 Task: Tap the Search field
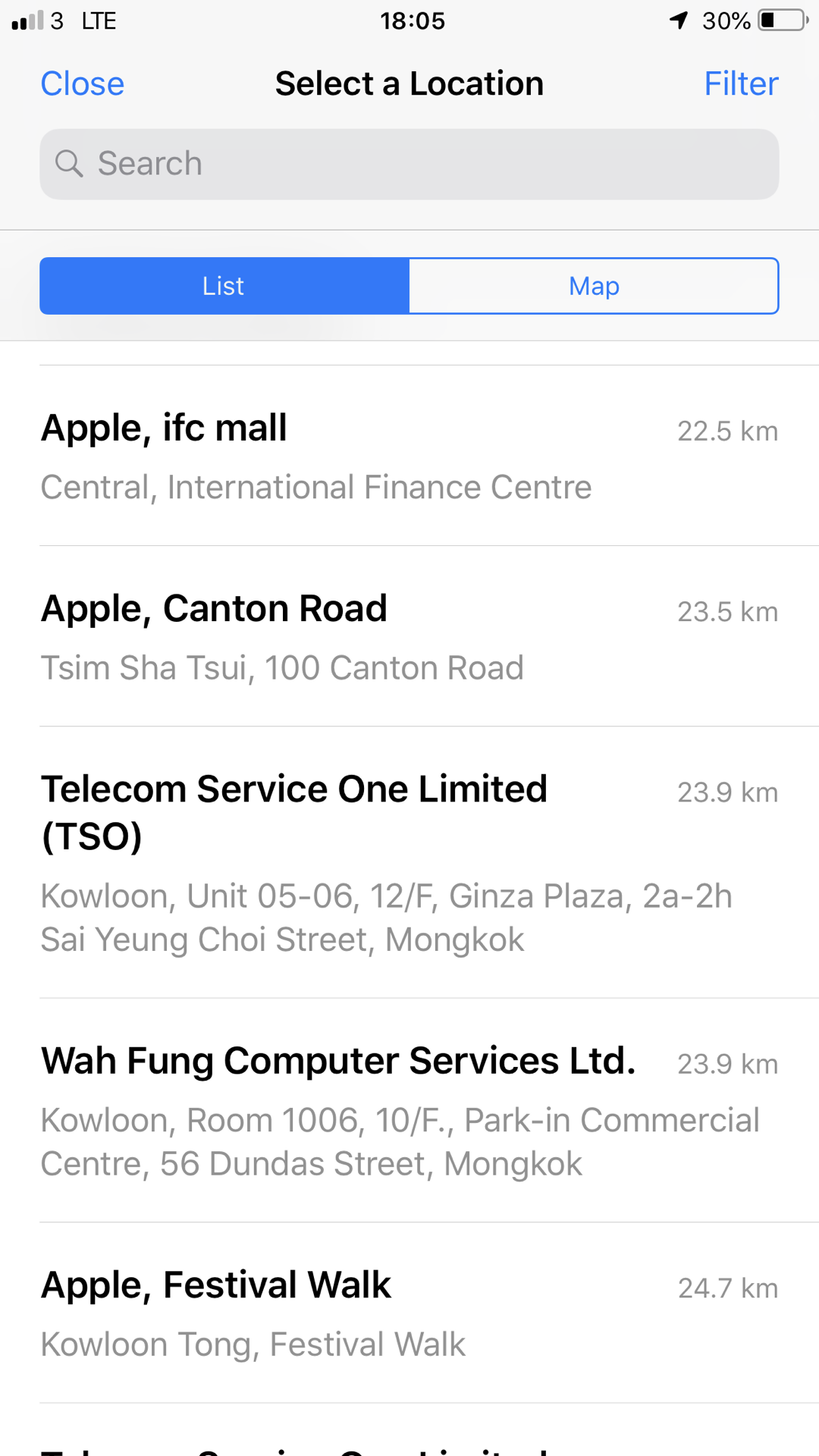pyautogui.click(x=409, y=164)
